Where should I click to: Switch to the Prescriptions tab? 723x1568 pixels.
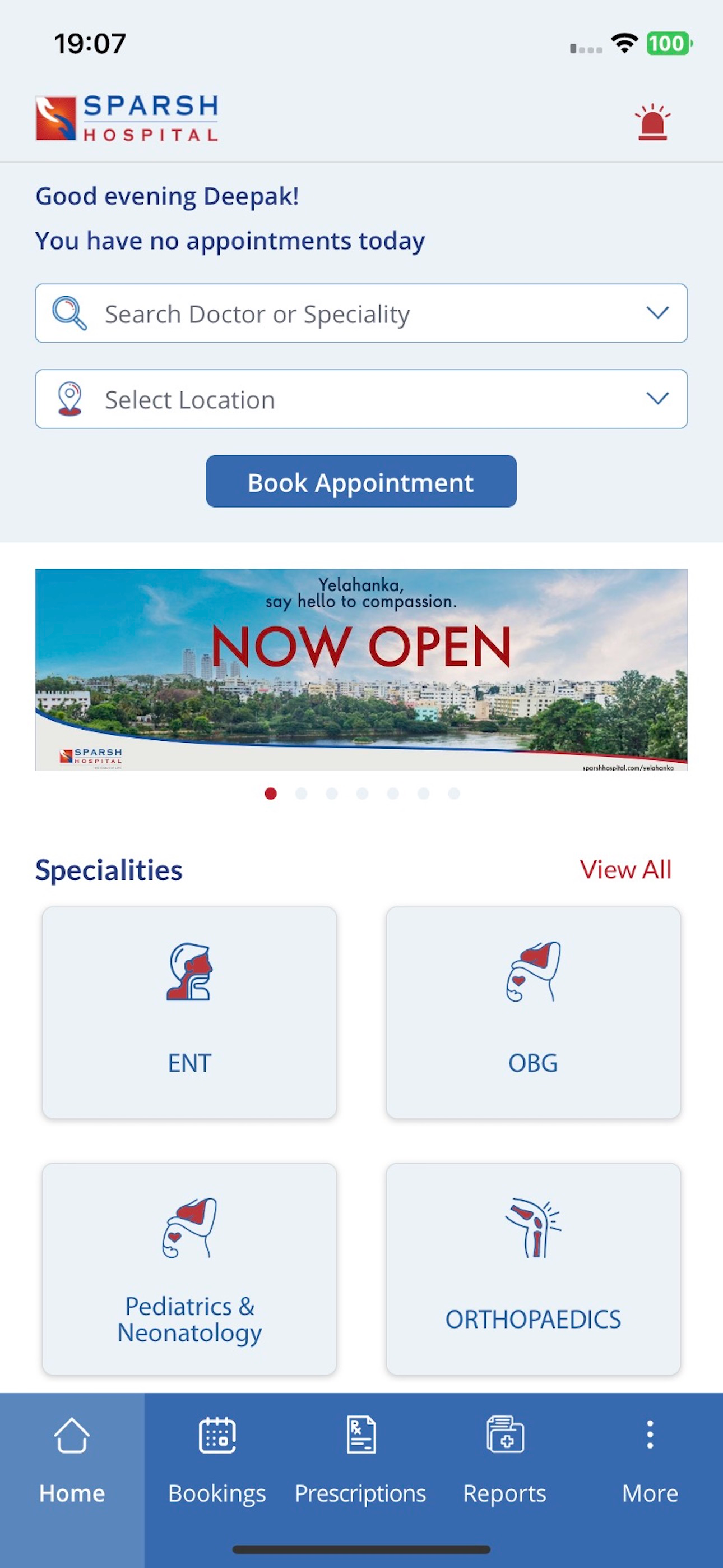(x=361, y=1461)
